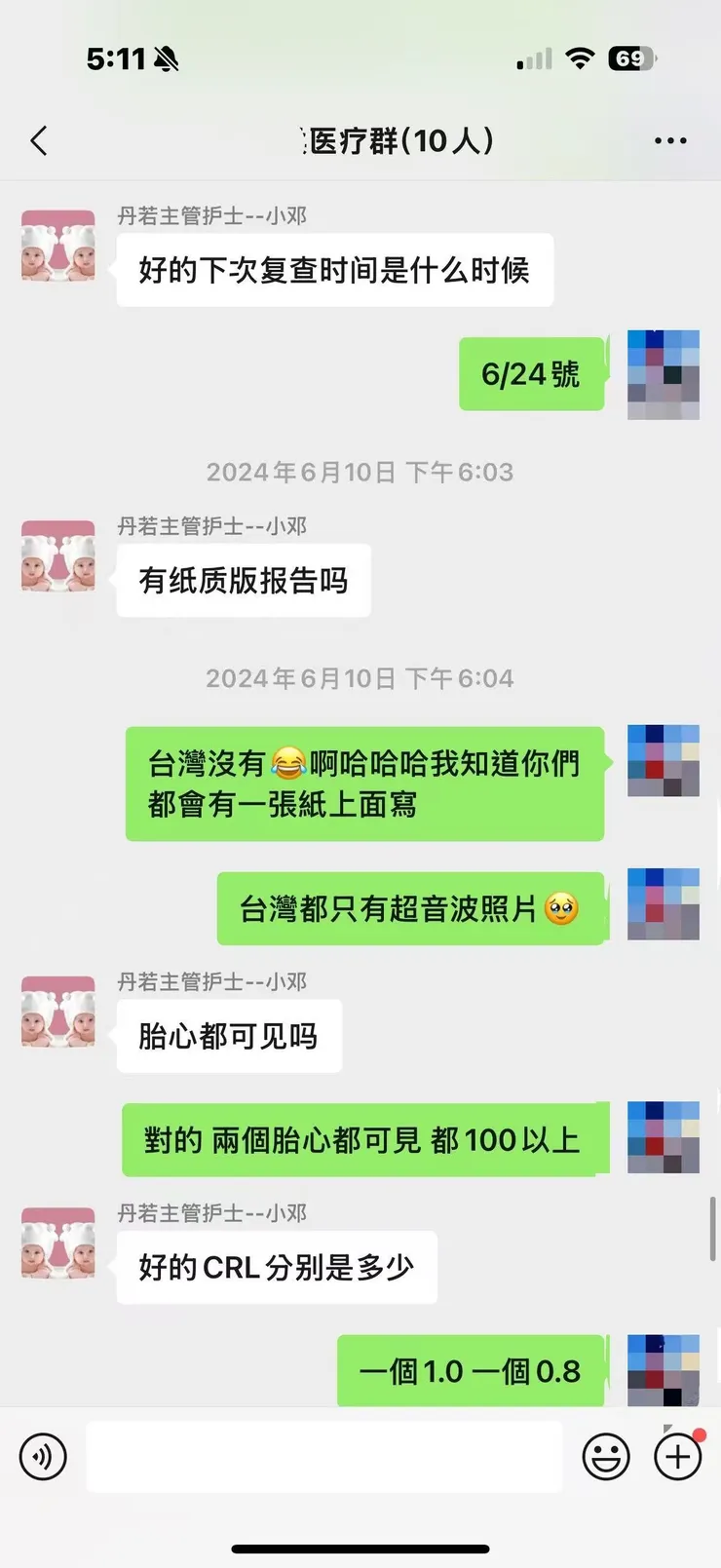This screenshot has width=721, height=1568.
Task: Tap the green bubble about CRL values
Action: pos(471,1371)
